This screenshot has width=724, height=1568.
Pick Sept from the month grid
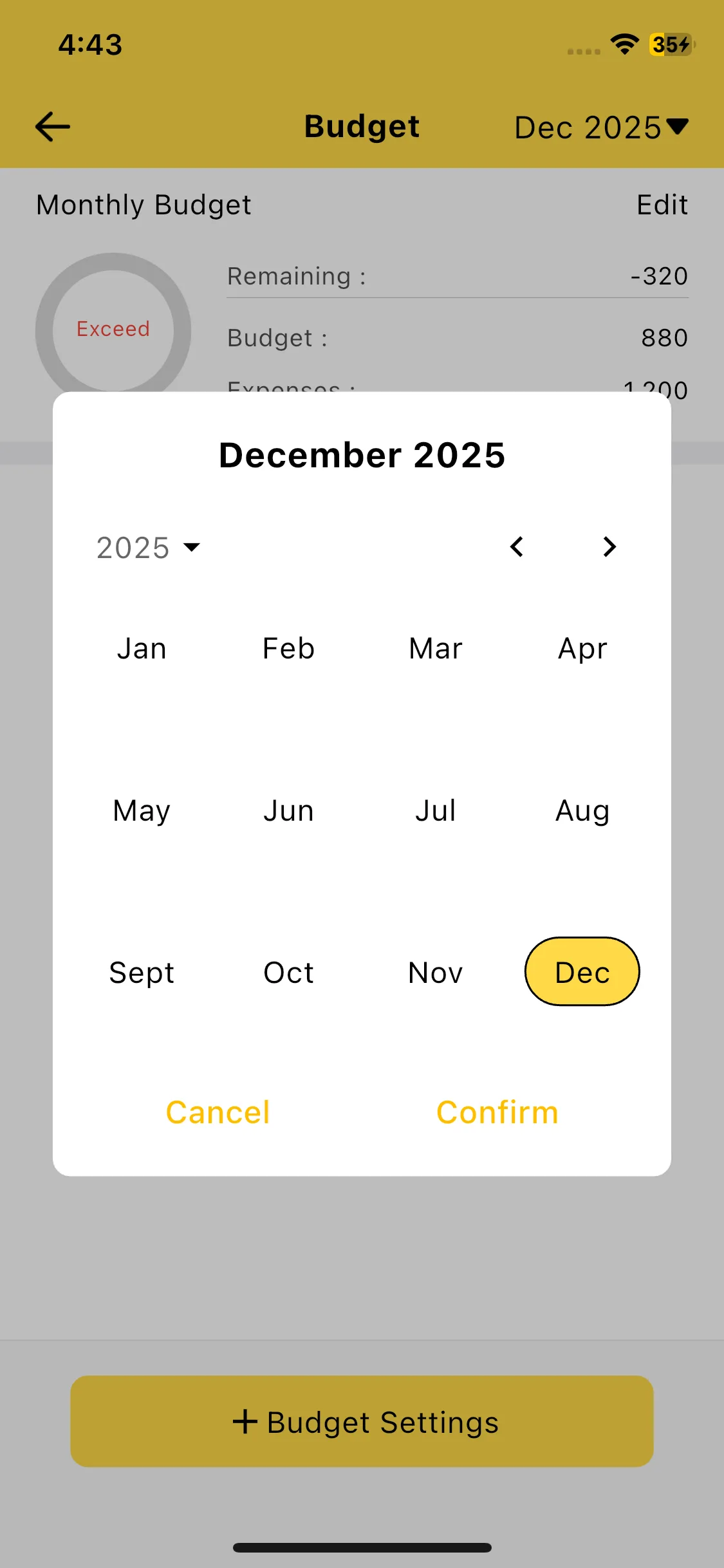point(142,972)
